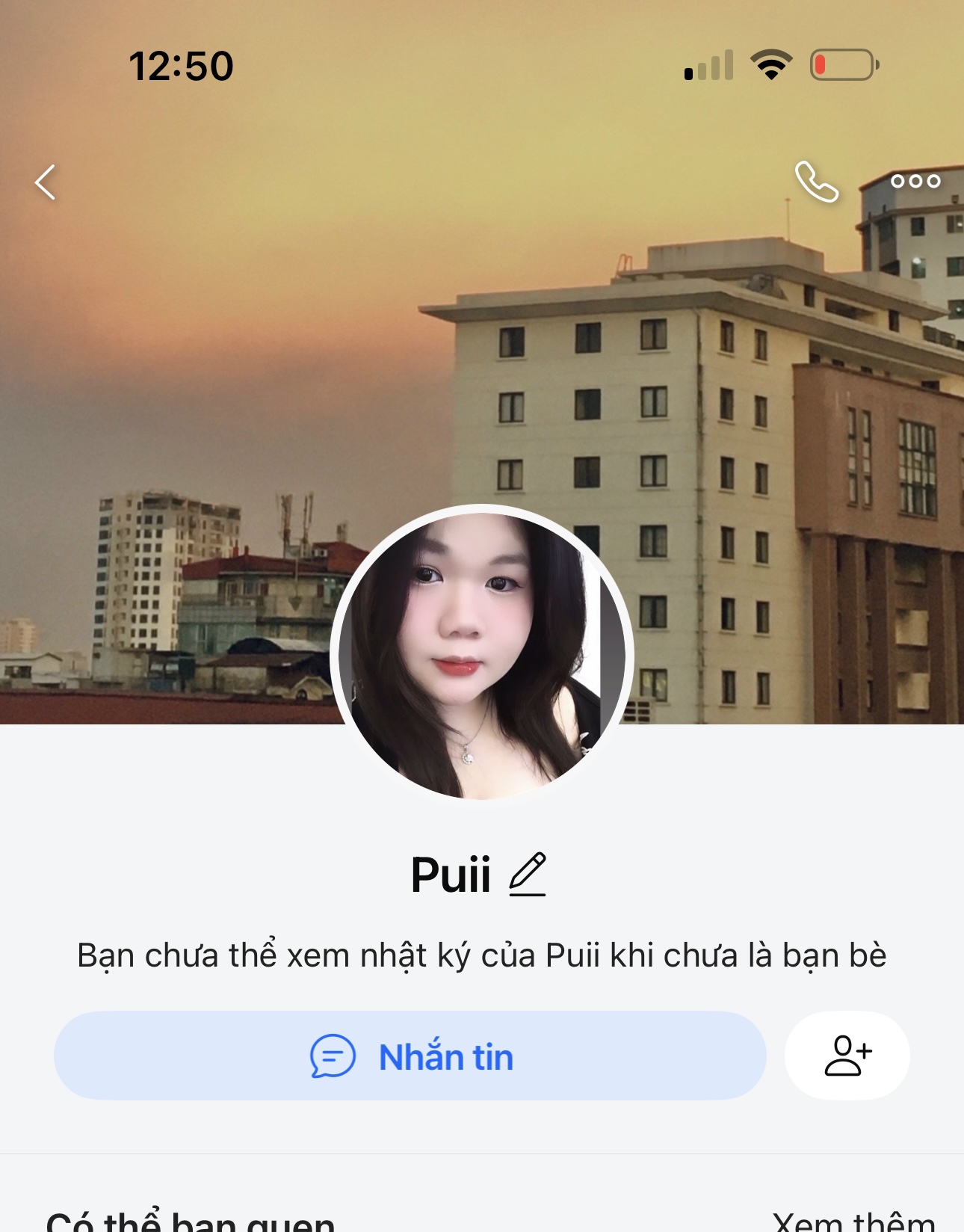Open Xem thêm for more suggested friends
The image size is (964, 1232).
click(853, 1220)
